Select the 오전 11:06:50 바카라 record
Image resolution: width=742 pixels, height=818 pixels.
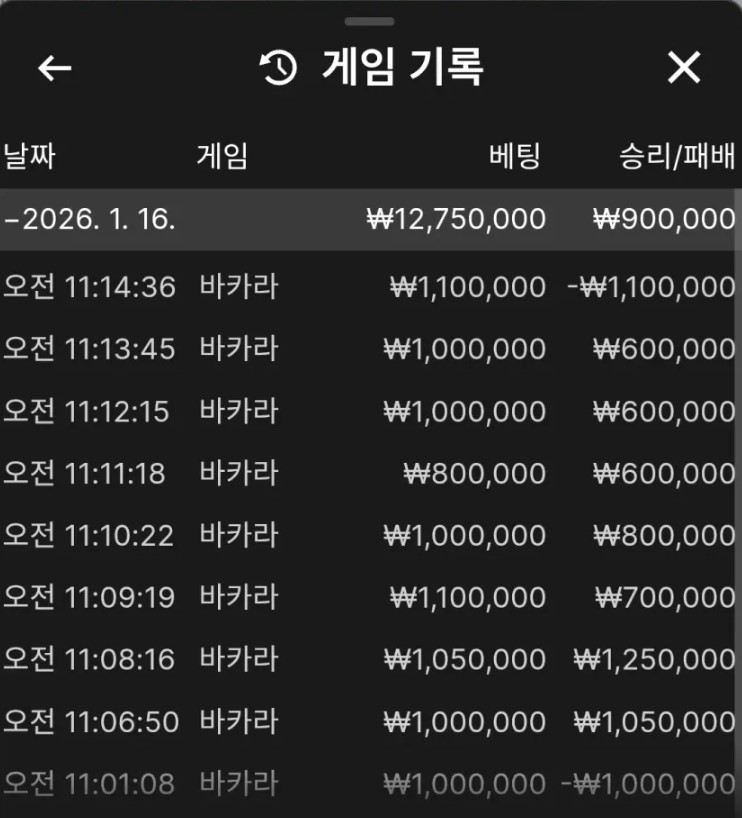[370, 721]
